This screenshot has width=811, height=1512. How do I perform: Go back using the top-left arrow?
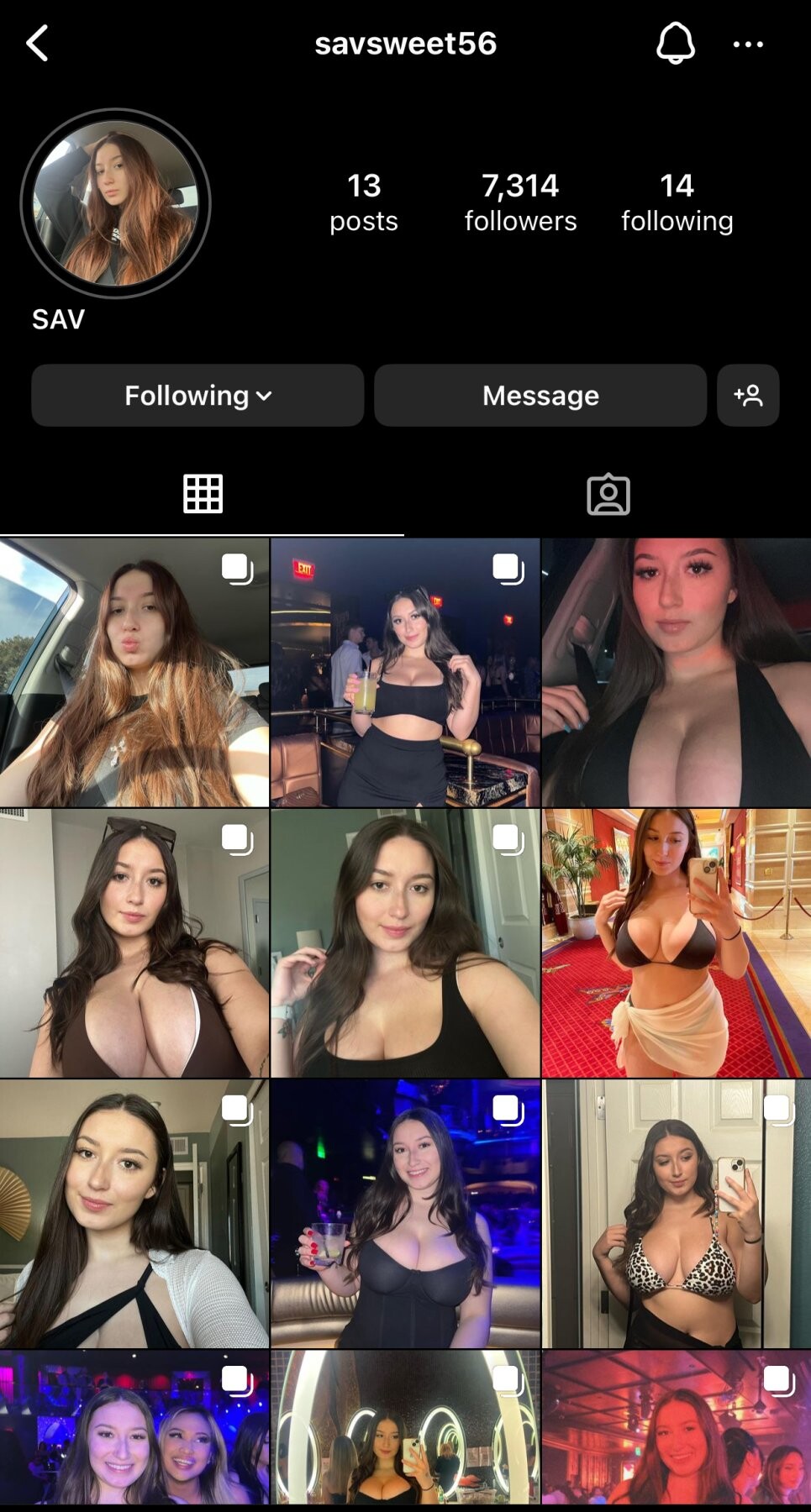click(38, 44)
